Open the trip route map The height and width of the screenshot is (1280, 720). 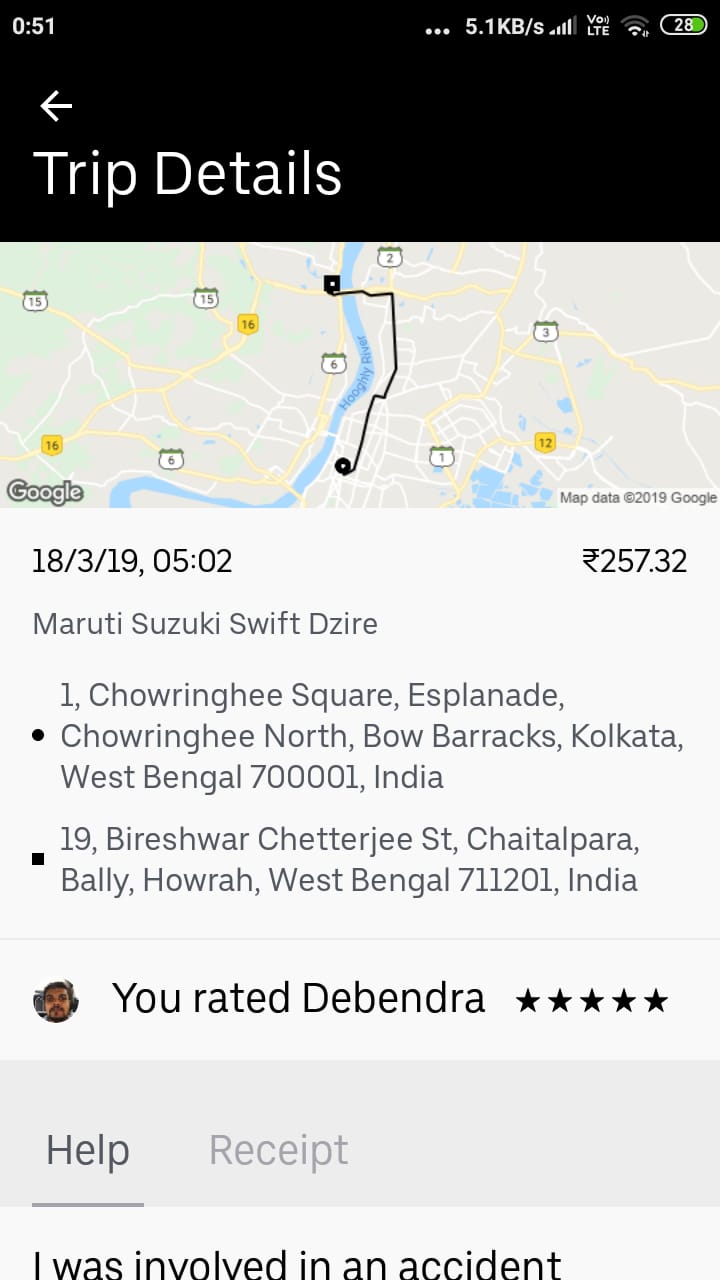coord(360,375)
